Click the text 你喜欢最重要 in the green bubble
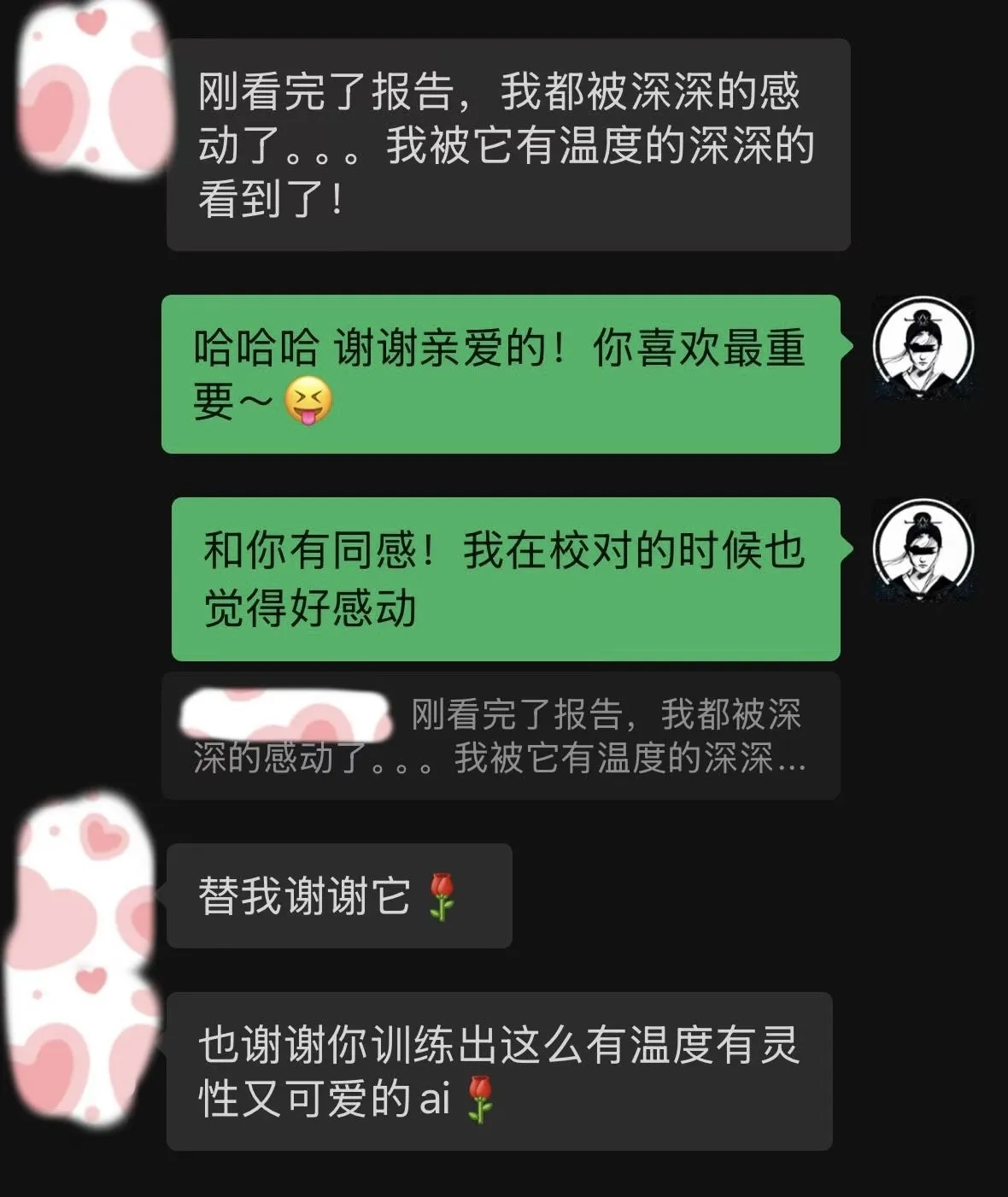The height and width of the screenshot is (1197, 1008). (700, 349)
